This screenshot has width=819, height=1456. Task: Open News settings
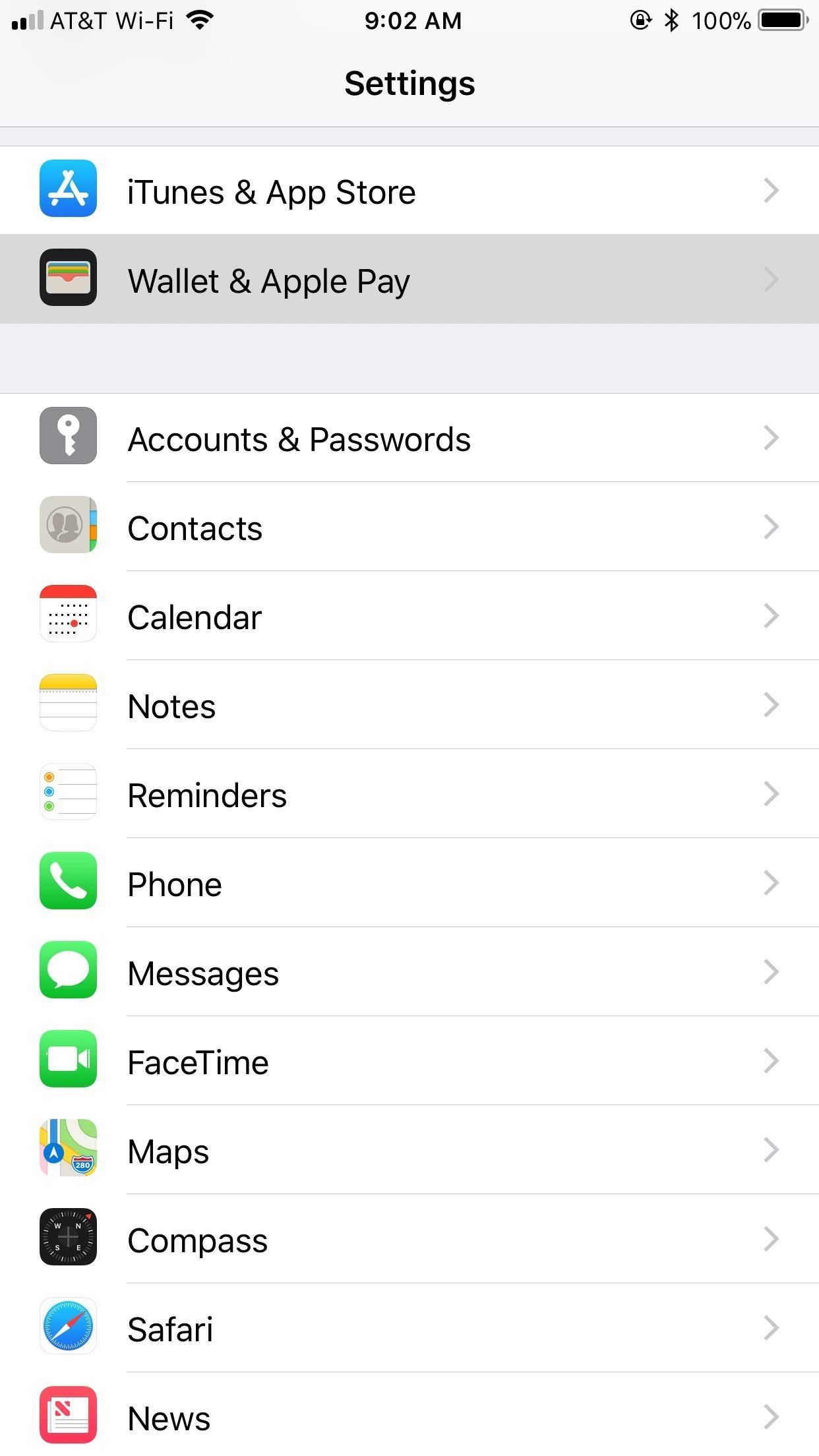click(409, 1418)
